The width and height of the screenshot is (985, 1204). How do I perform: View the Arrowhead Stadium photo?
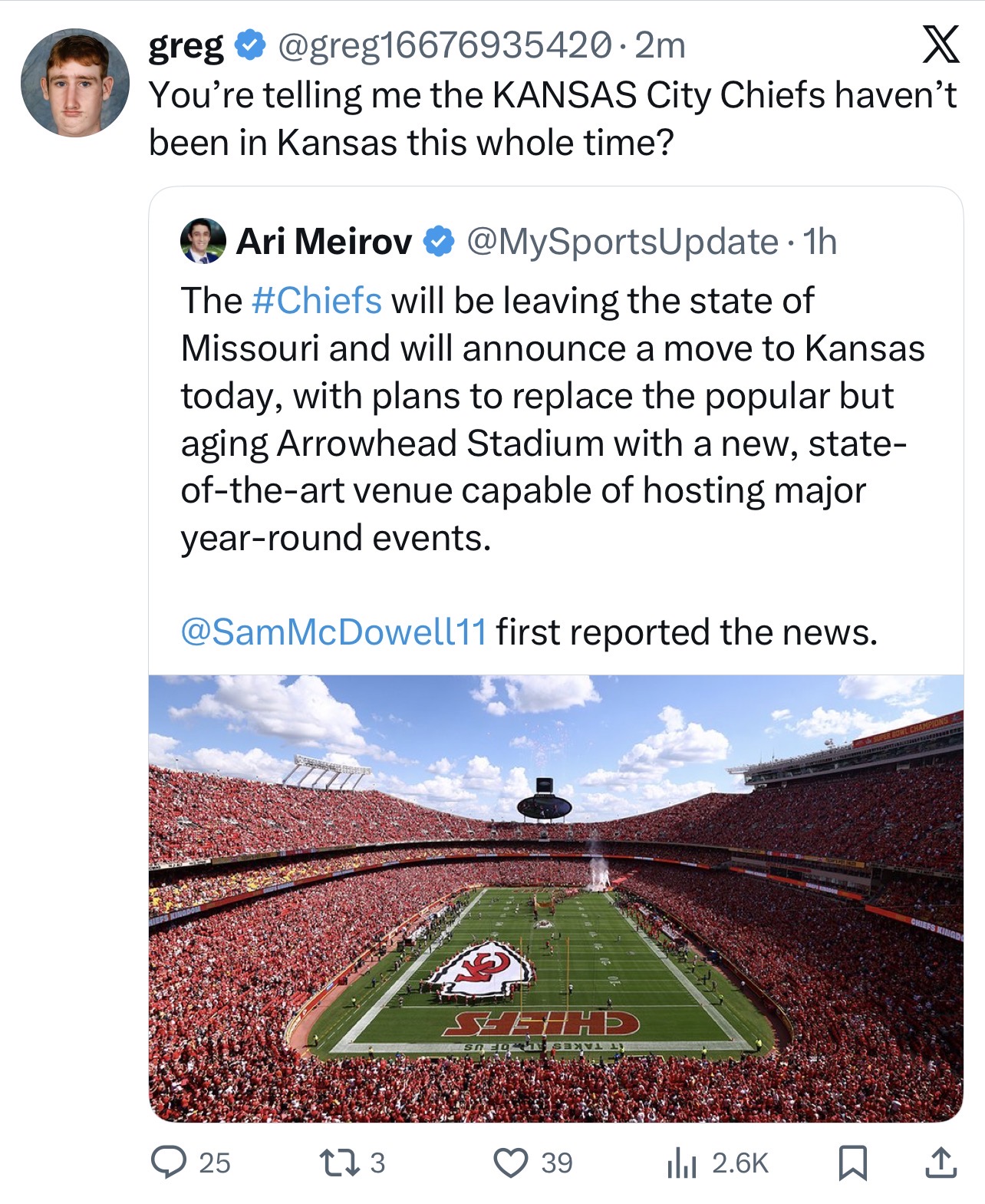(x=555, y=898)
